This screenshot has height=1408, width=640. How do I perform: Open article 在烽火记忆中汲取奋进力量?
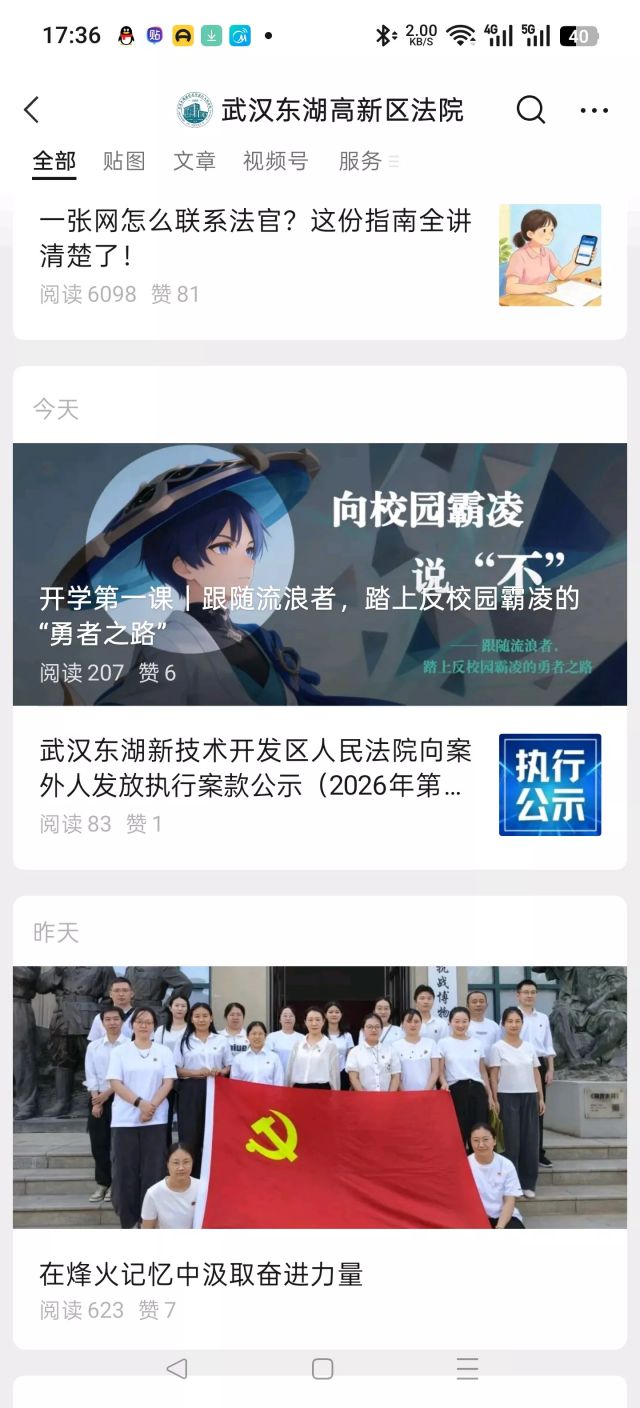(320, 1156)
